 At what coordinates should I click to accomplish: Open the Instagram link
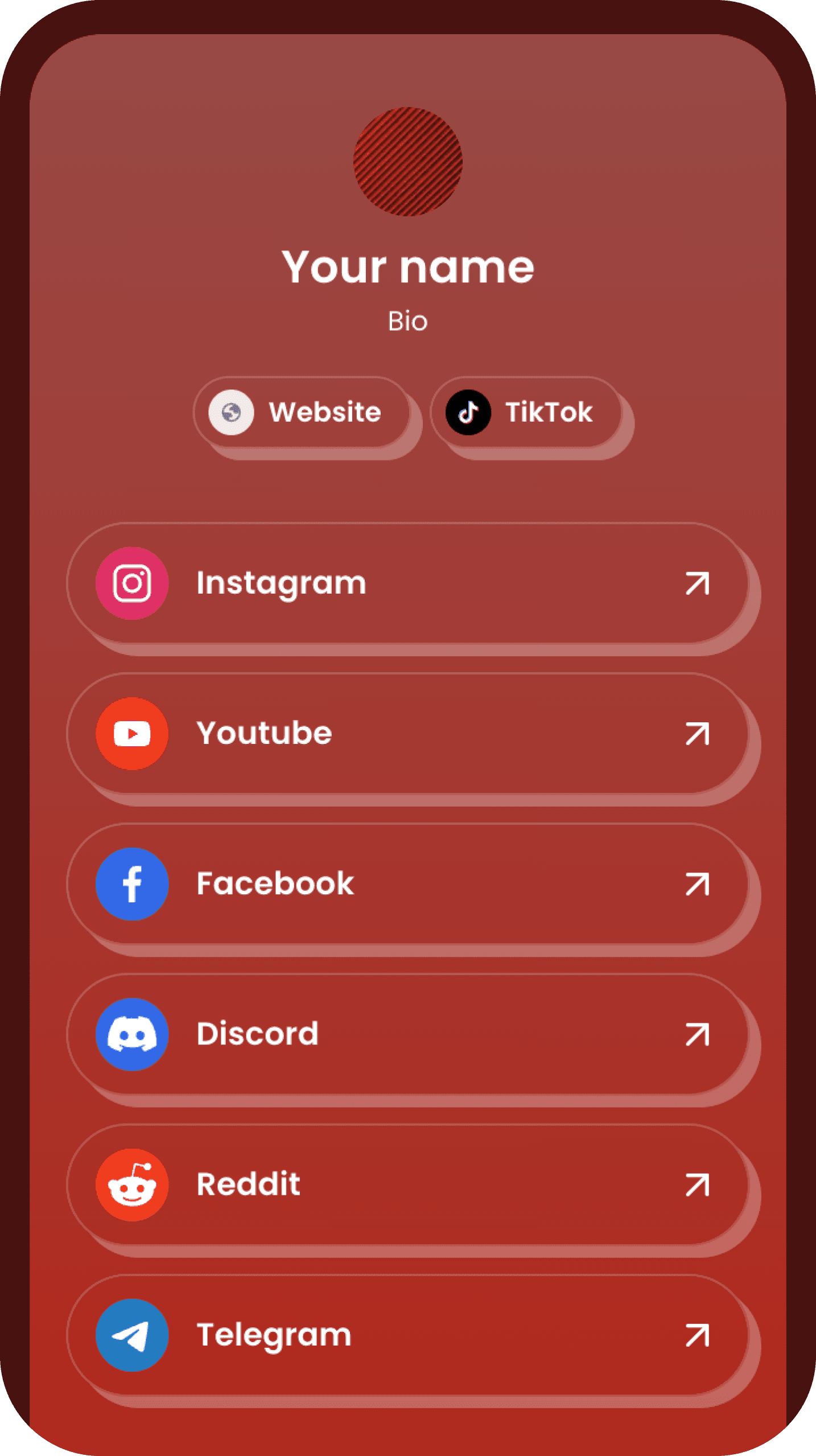point(406,583)
